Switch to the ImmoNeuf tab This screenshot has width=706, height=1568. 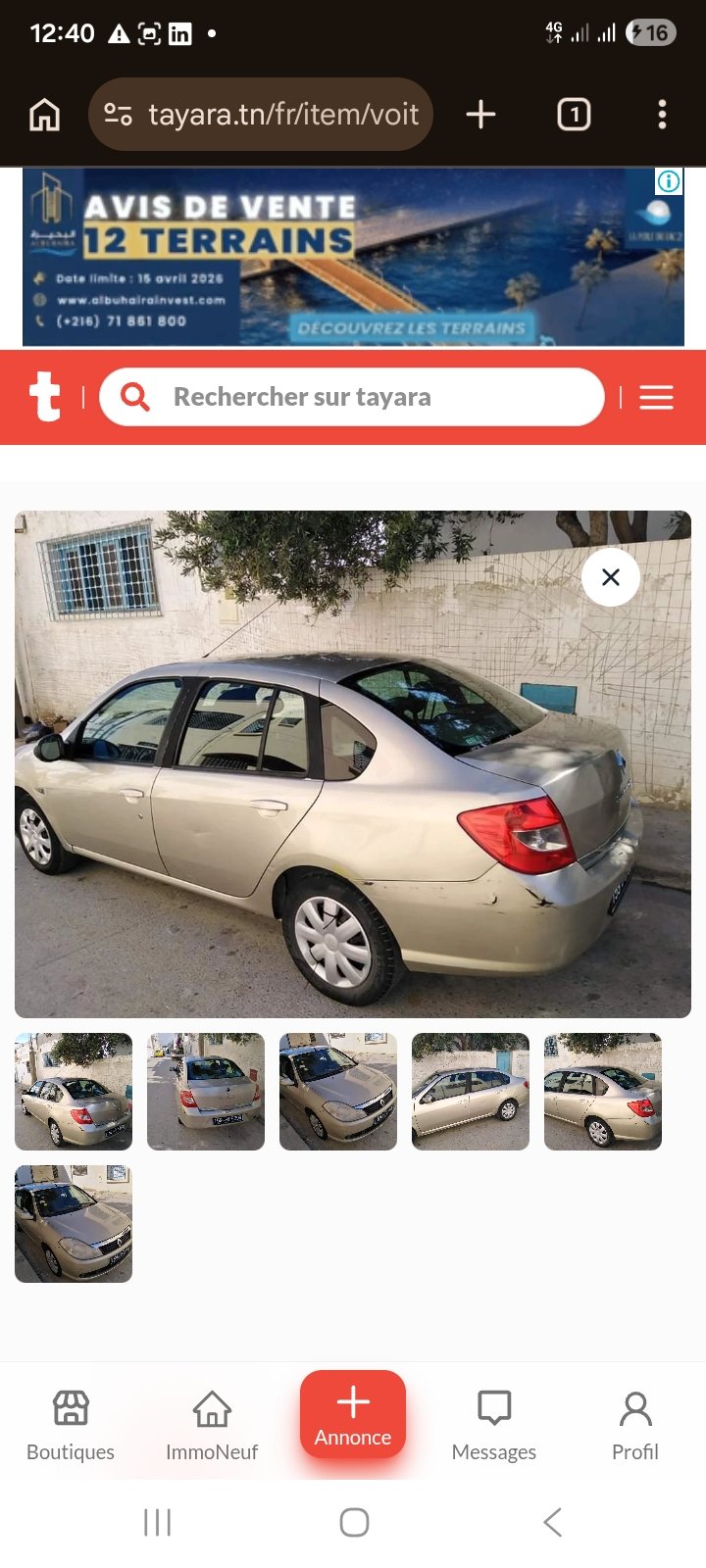212,1426
